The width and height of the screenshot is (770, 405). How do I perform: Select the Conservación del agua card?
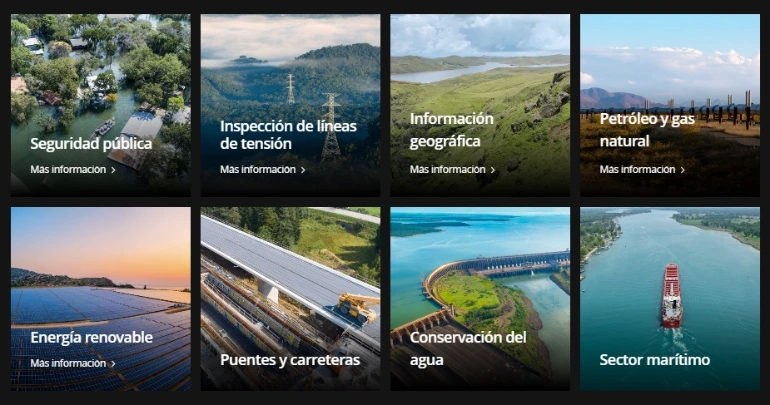point(480,298)
